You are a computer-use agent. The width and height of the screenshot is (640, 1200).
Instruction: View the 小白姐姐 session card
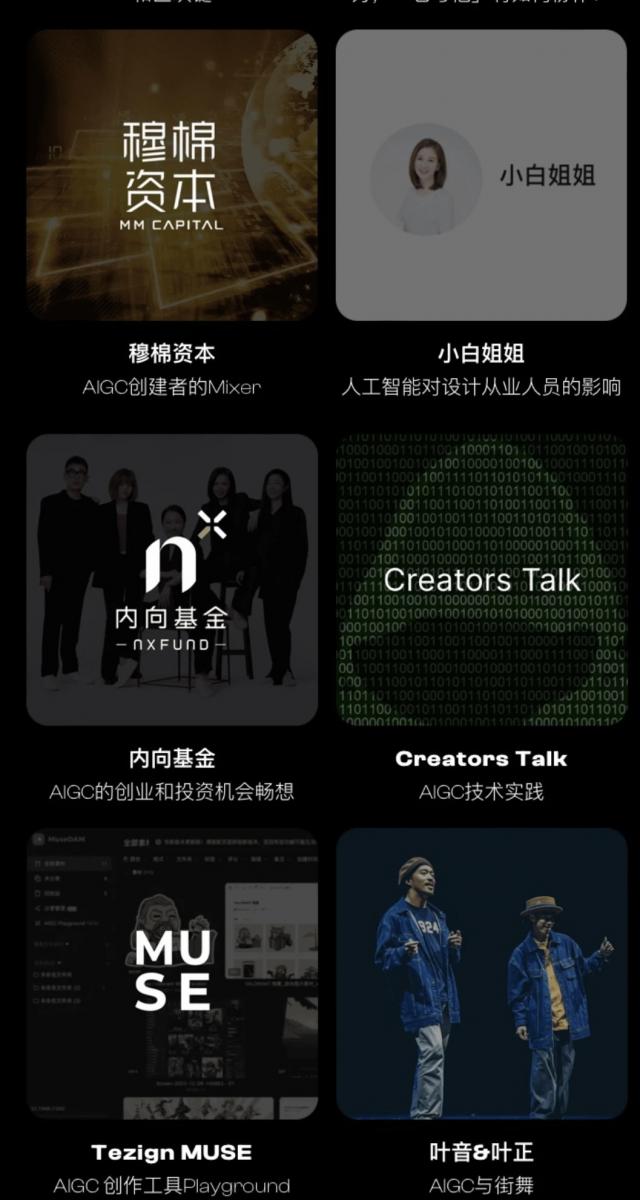click(x=481, y=175)
